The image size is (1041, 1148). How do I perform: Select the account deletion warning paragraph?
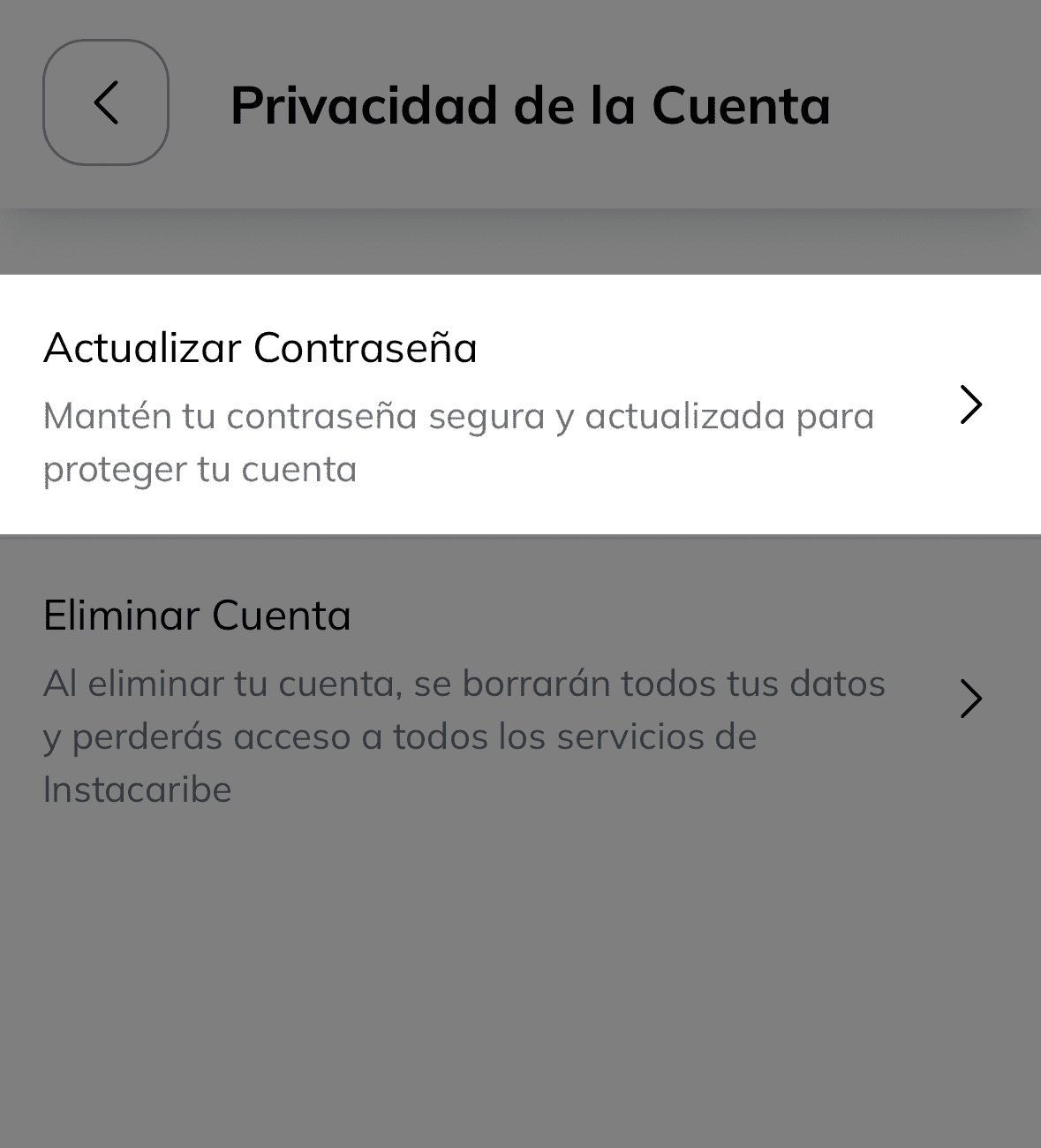(465, 735)
